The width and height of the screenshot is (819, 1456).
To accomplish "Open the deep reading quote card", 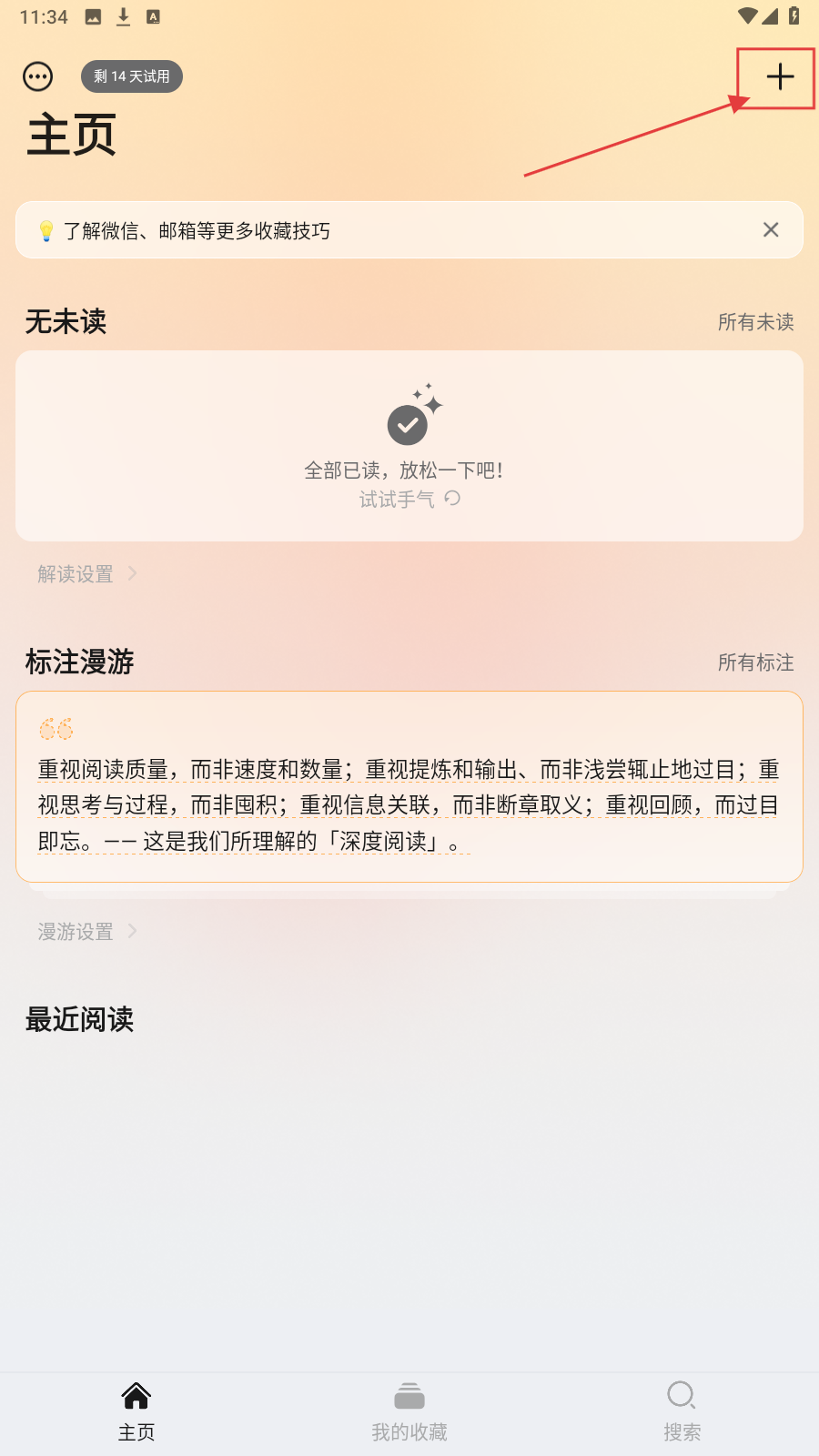I will (409, 786).
